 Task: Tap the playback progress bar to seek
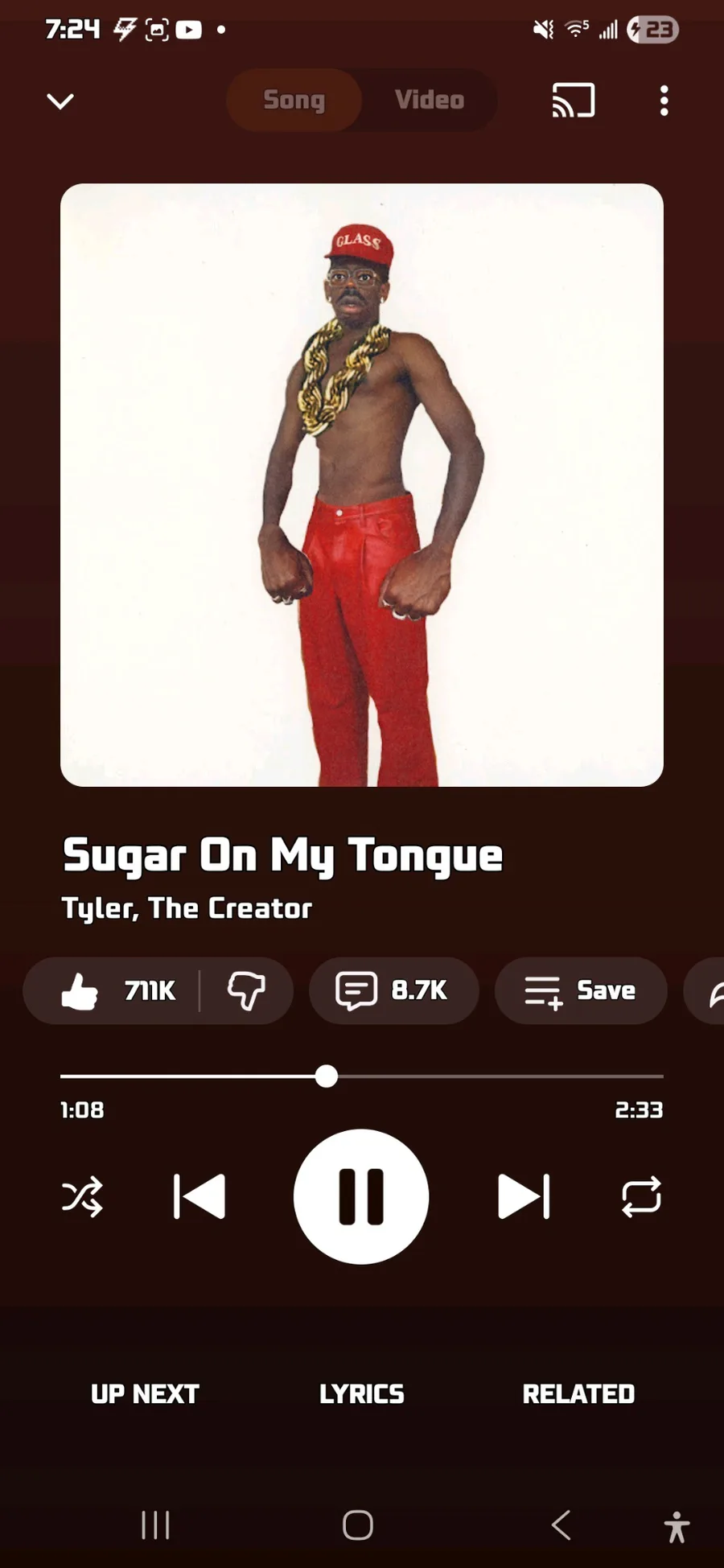(483, 1076)
